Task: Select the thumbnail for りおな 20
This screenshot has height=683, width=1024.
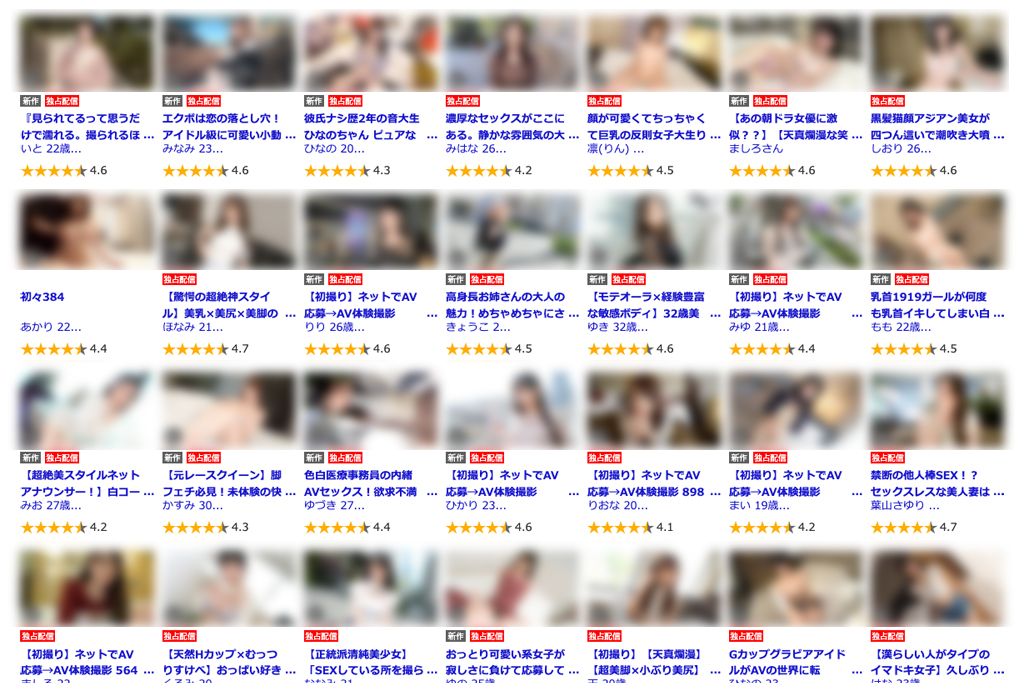Action: [654, 410]
